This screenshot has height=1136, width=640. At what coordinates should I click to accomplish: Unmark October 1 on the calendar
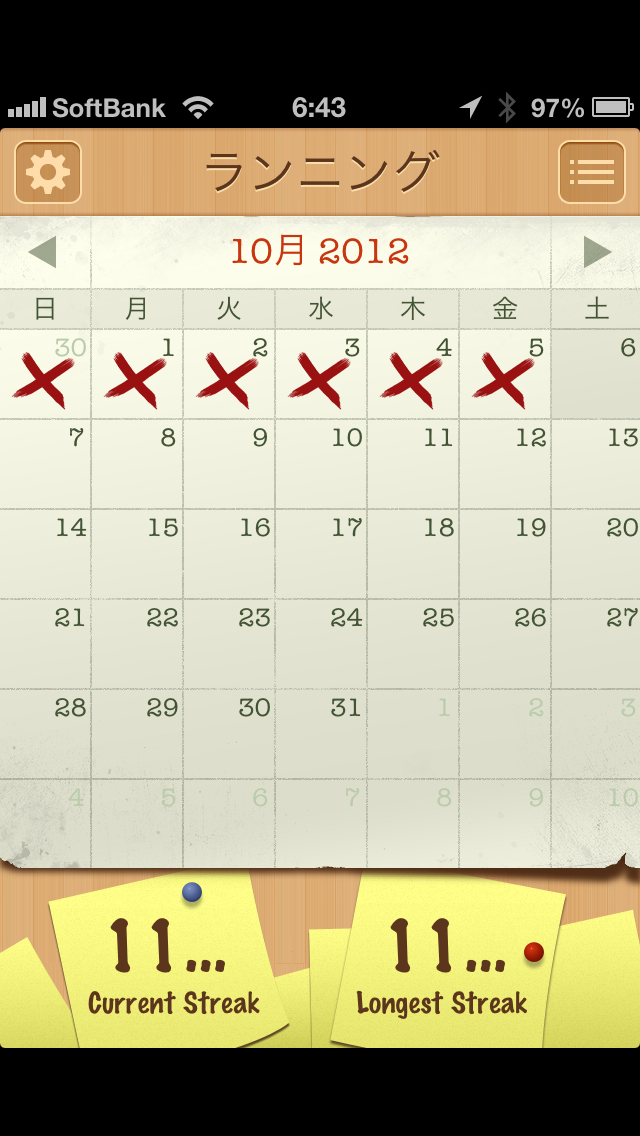pyautogui.click(x=137, y=376)
